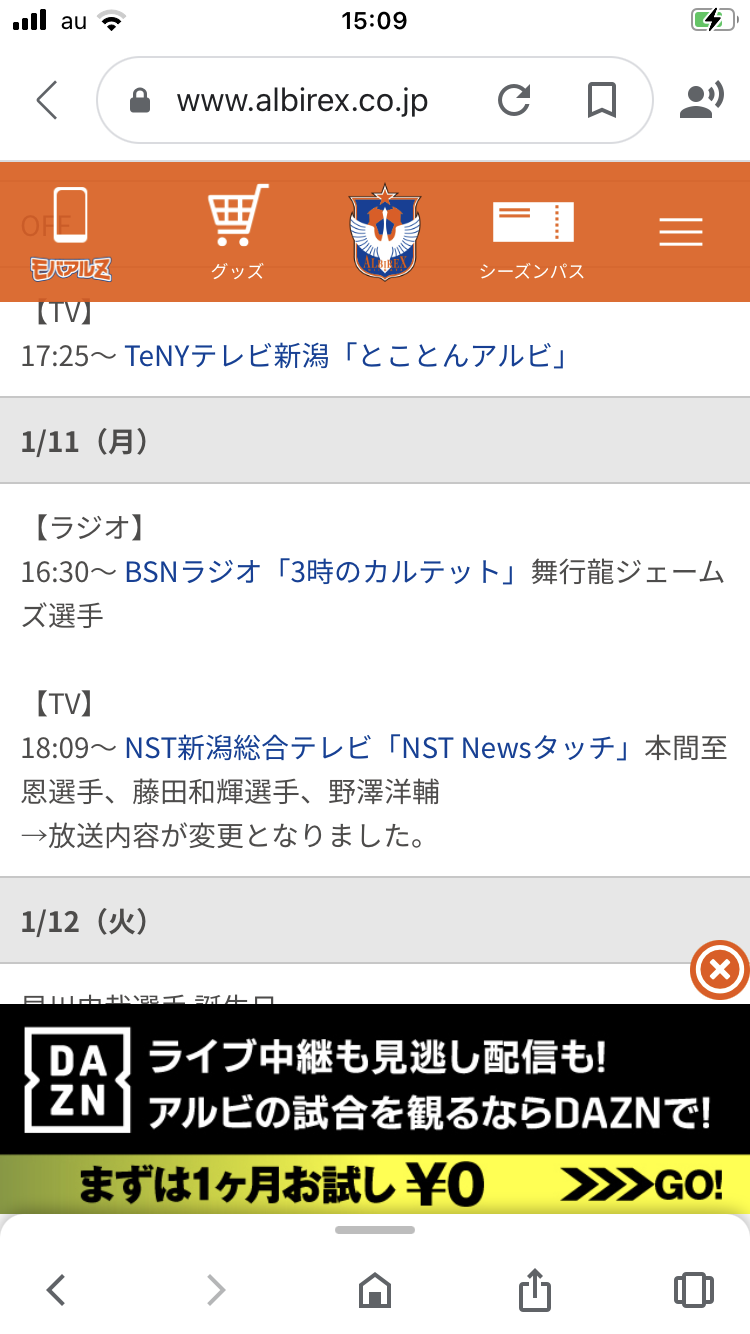Share this page

535,1290
